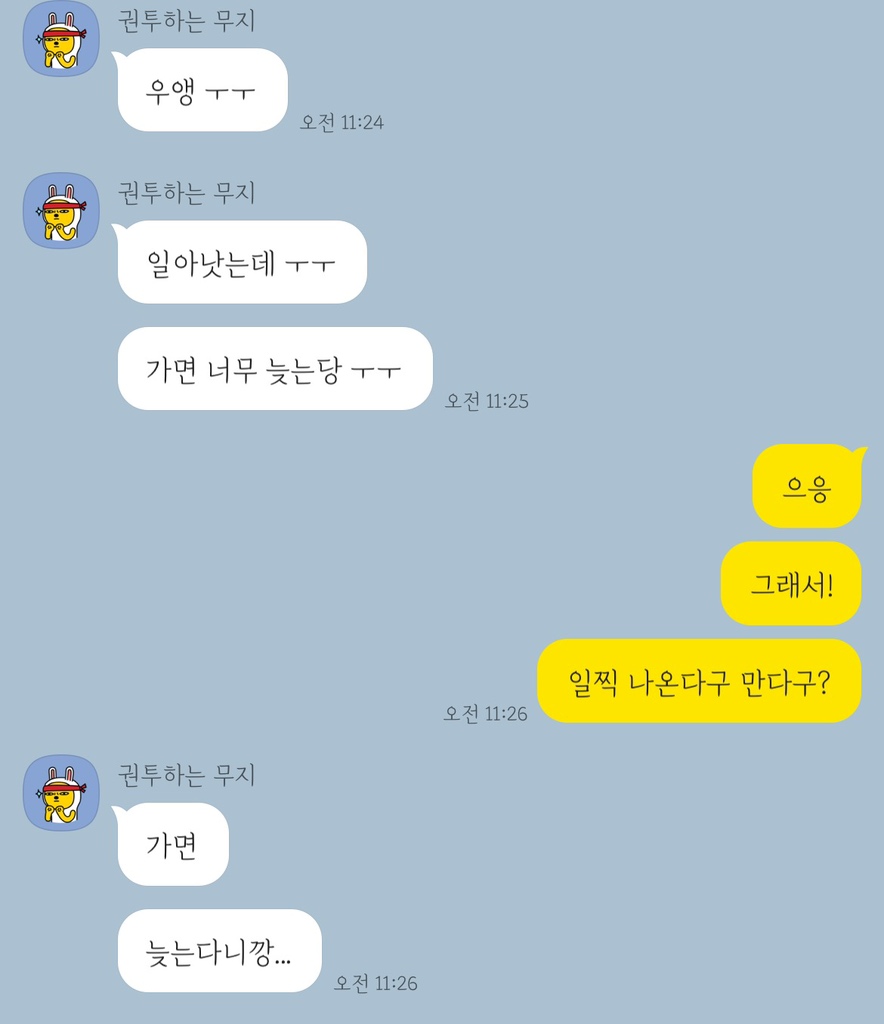The image size is (884, 1024).
Task: View profile from avatar beside the 가면 message
Action: [61, 792]
